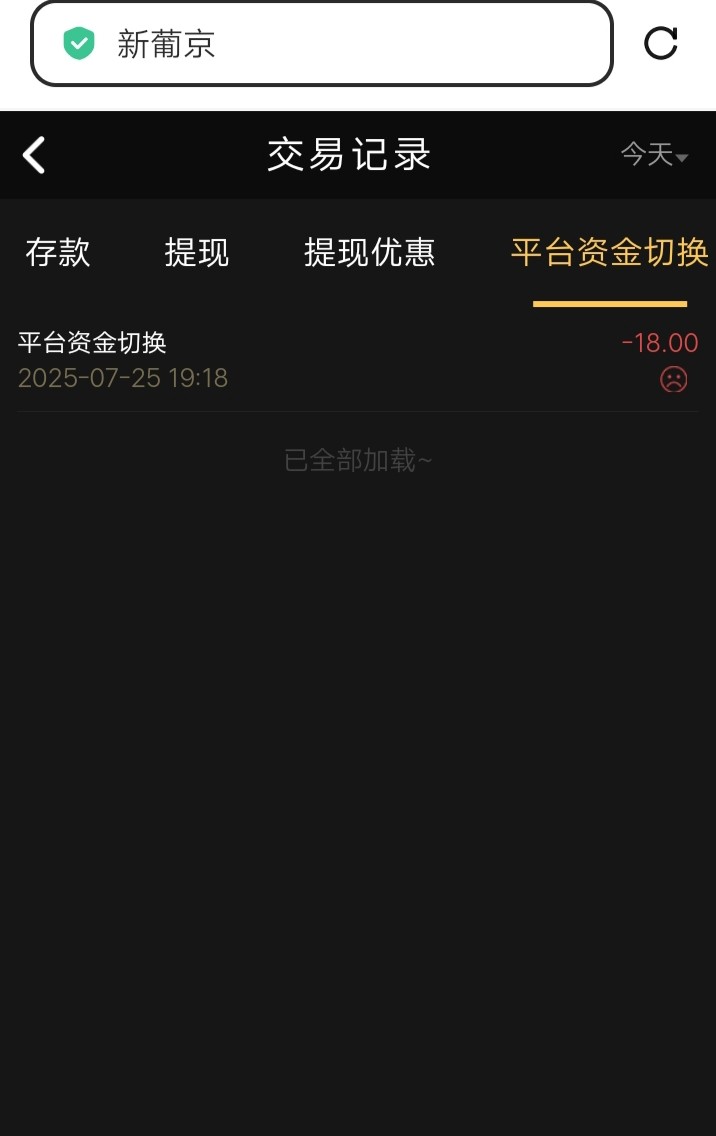This screenshot has width=716, height=1136.
Task: Switch to the 提现 tab
Action: click(197, 253)
